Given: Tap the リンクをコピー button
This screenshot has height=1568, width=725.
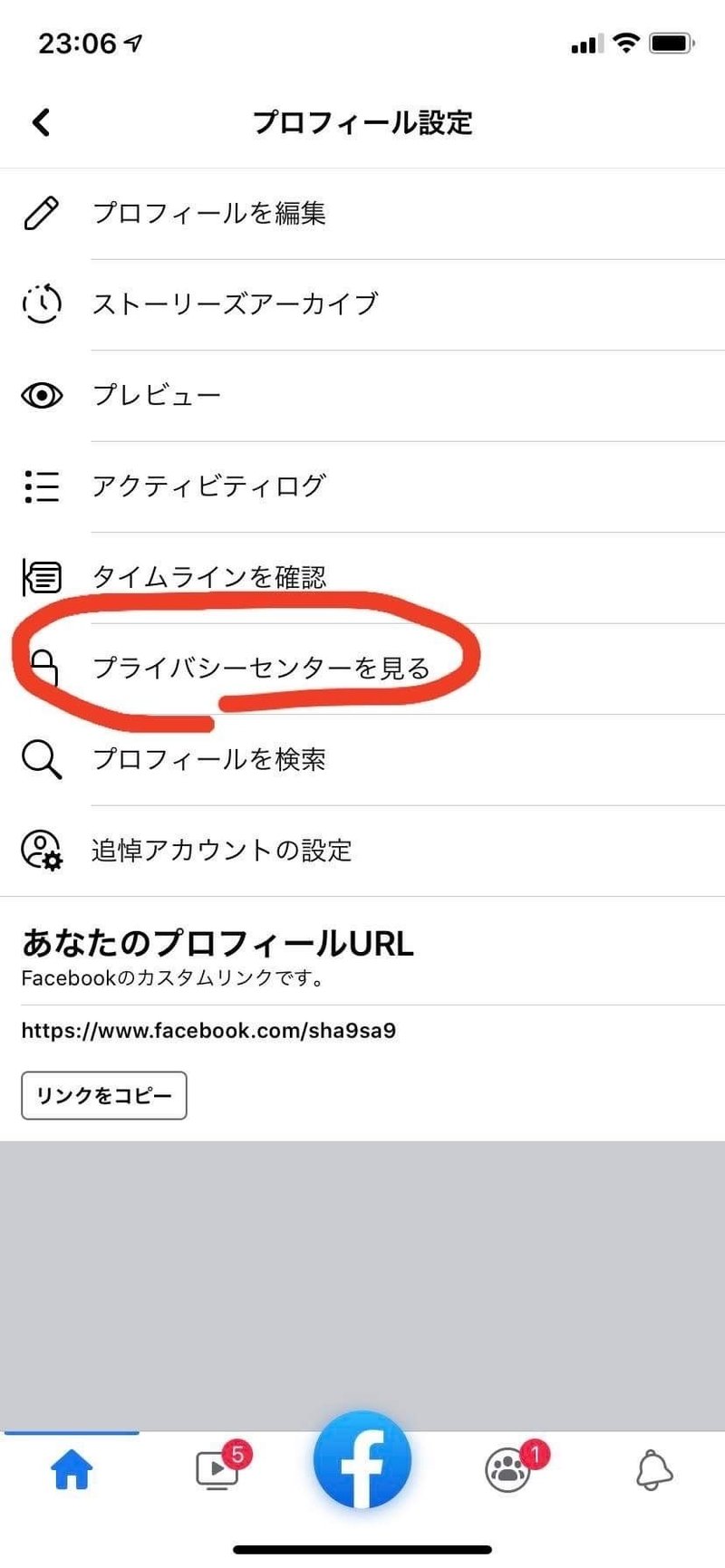Looking at the screenshot, I should (x=104, y=1096).
